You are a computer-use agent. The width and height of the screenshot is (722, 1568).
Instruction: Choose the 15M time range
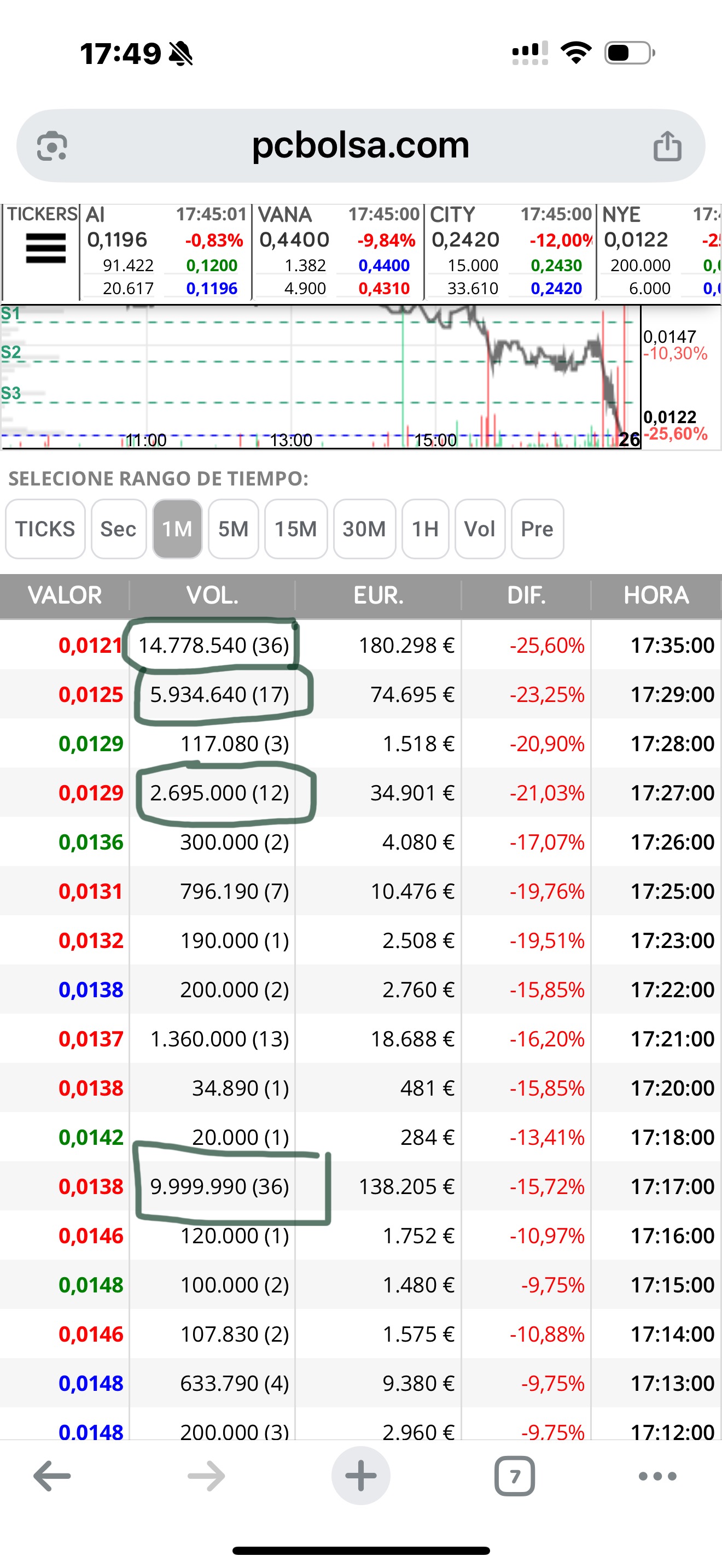[296, 529]
